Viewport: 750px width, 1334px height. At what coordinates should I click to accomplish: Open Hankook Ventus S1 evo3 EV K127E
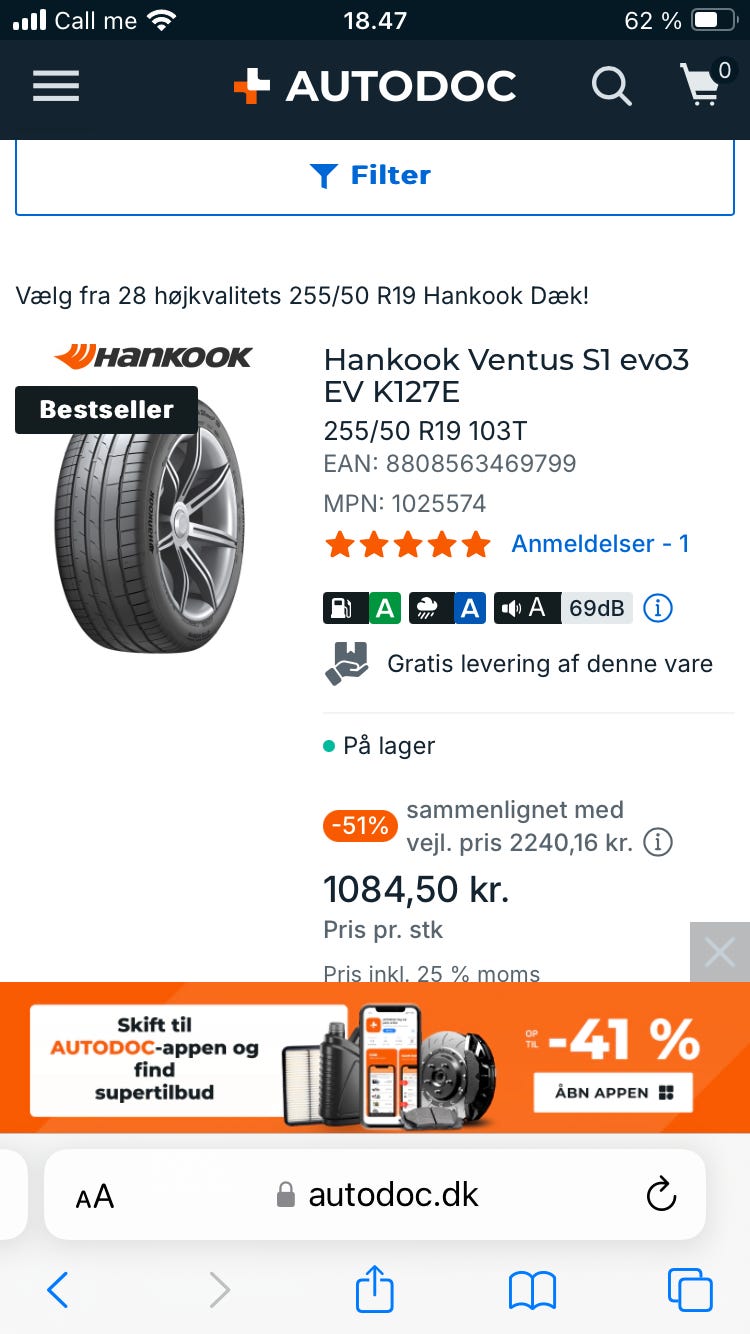coord(506,374)
